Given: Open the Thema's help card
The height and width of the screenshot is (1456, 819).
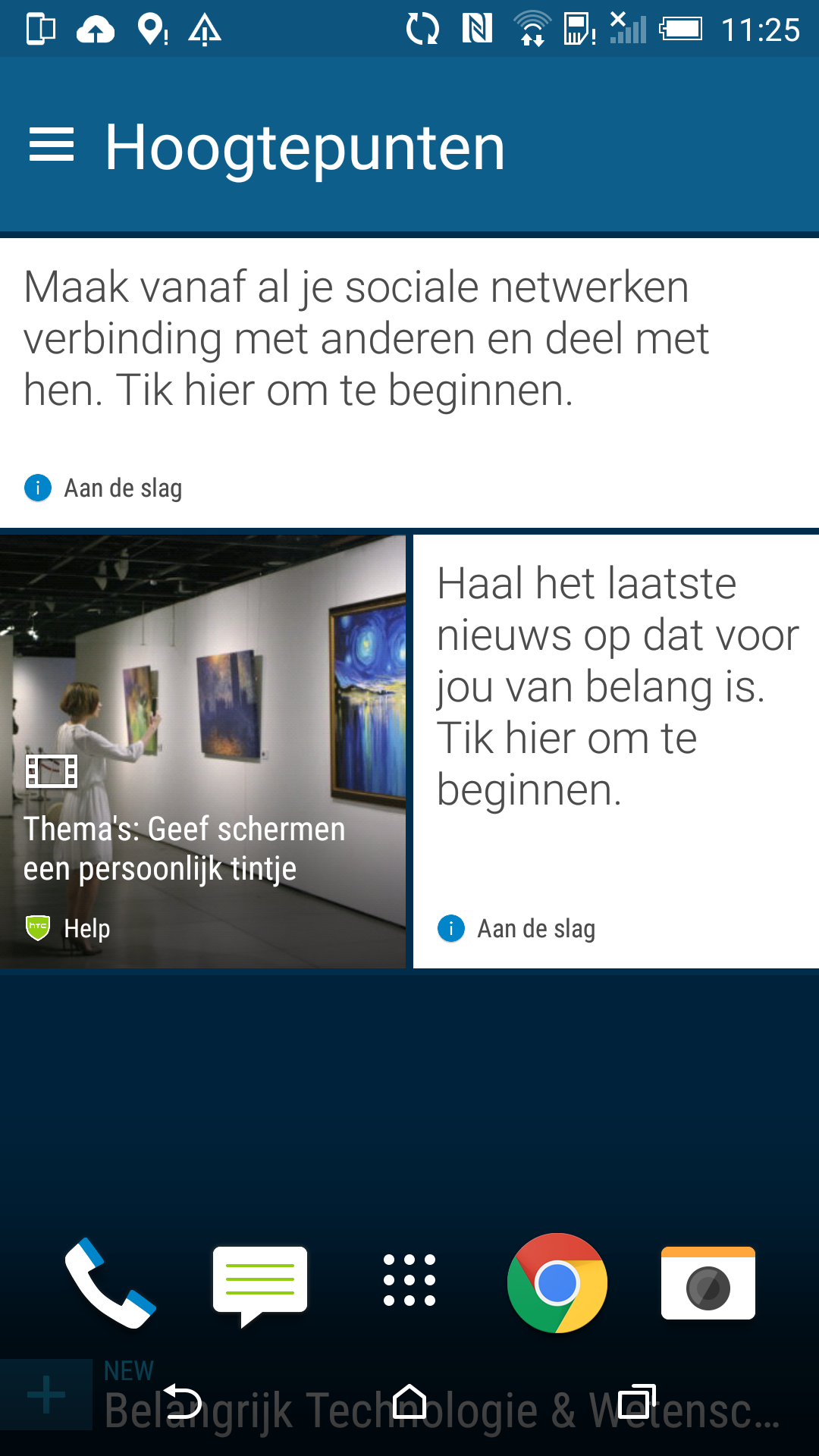Looking at the screenshot, I should [x=202, y=752].
